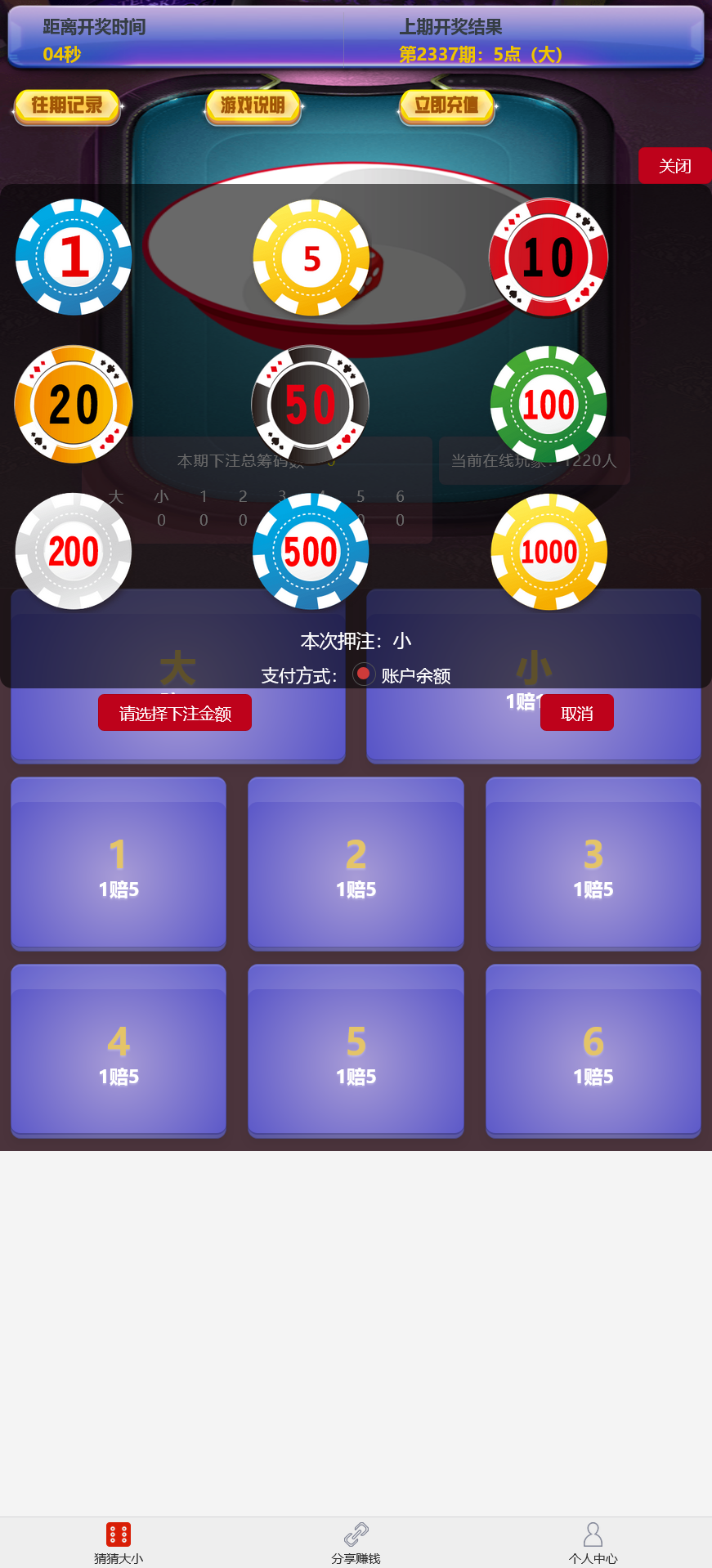Place a bet on number 3

(593, 863)
